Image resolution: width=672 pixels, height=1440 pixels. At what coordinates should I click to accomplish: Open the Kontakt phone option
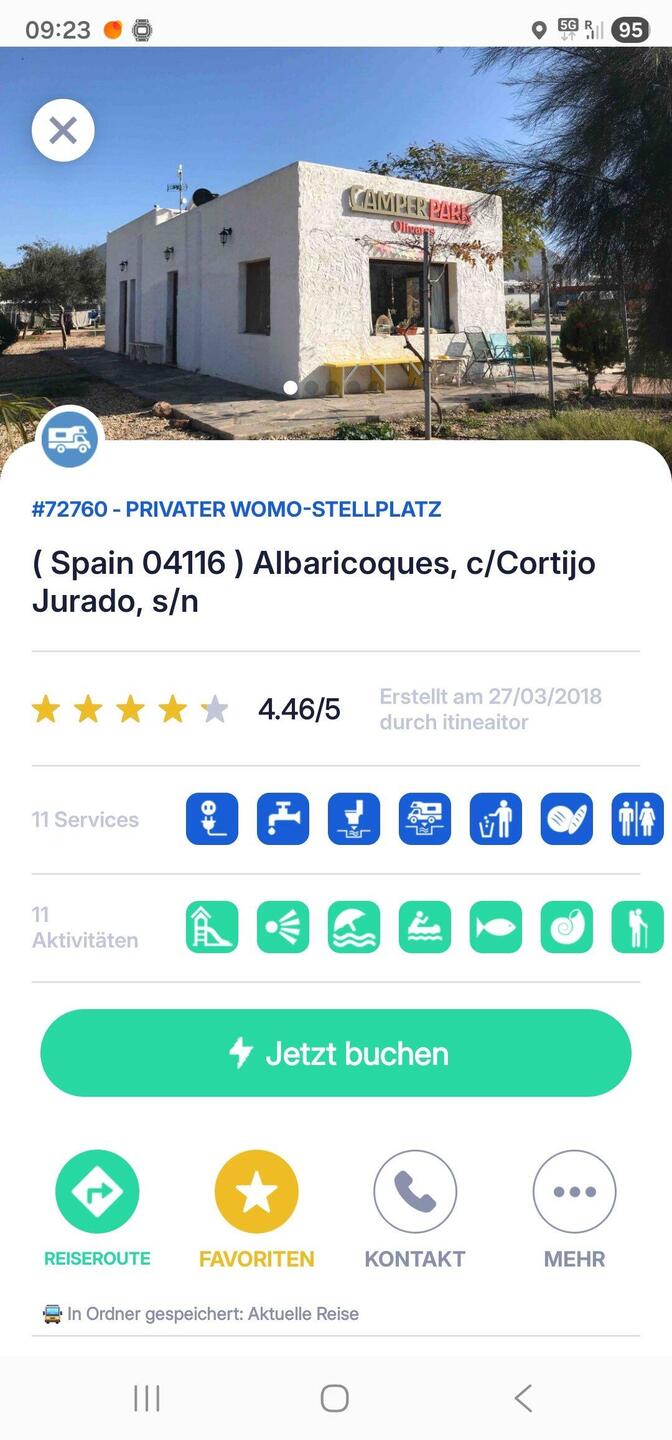point(415,1192)
